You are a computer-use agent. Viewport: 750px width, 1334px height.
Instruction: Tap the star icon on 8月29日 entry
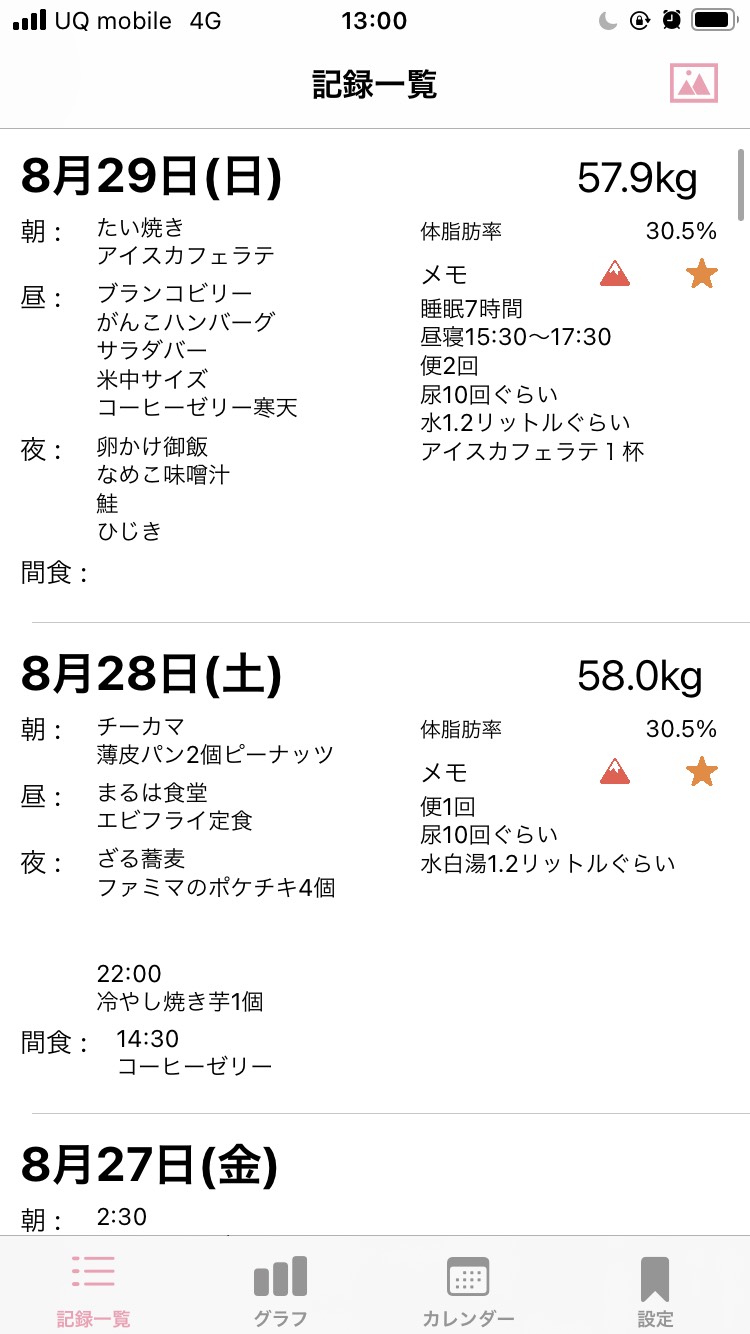click(702, 273)
